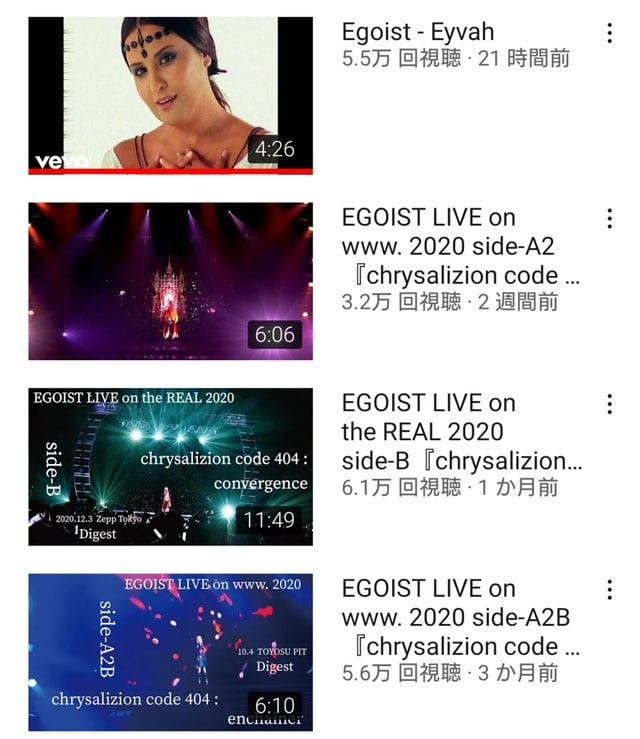Play the 6:06 side-A2 live video
The image size is (640, 739).
pyautogui.click(x=170, y=281)
